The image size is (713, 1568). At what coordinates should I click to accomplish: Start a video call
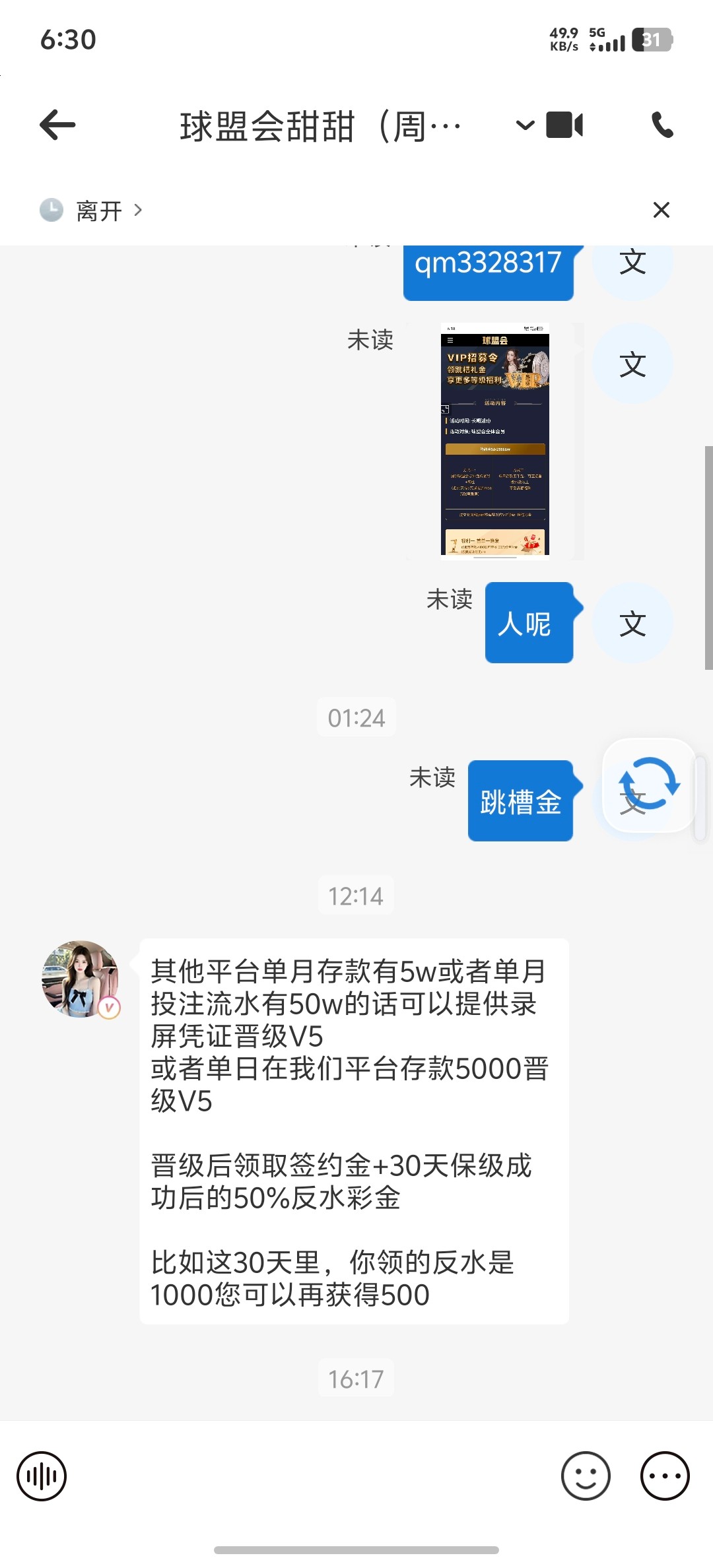coord(564,125)
